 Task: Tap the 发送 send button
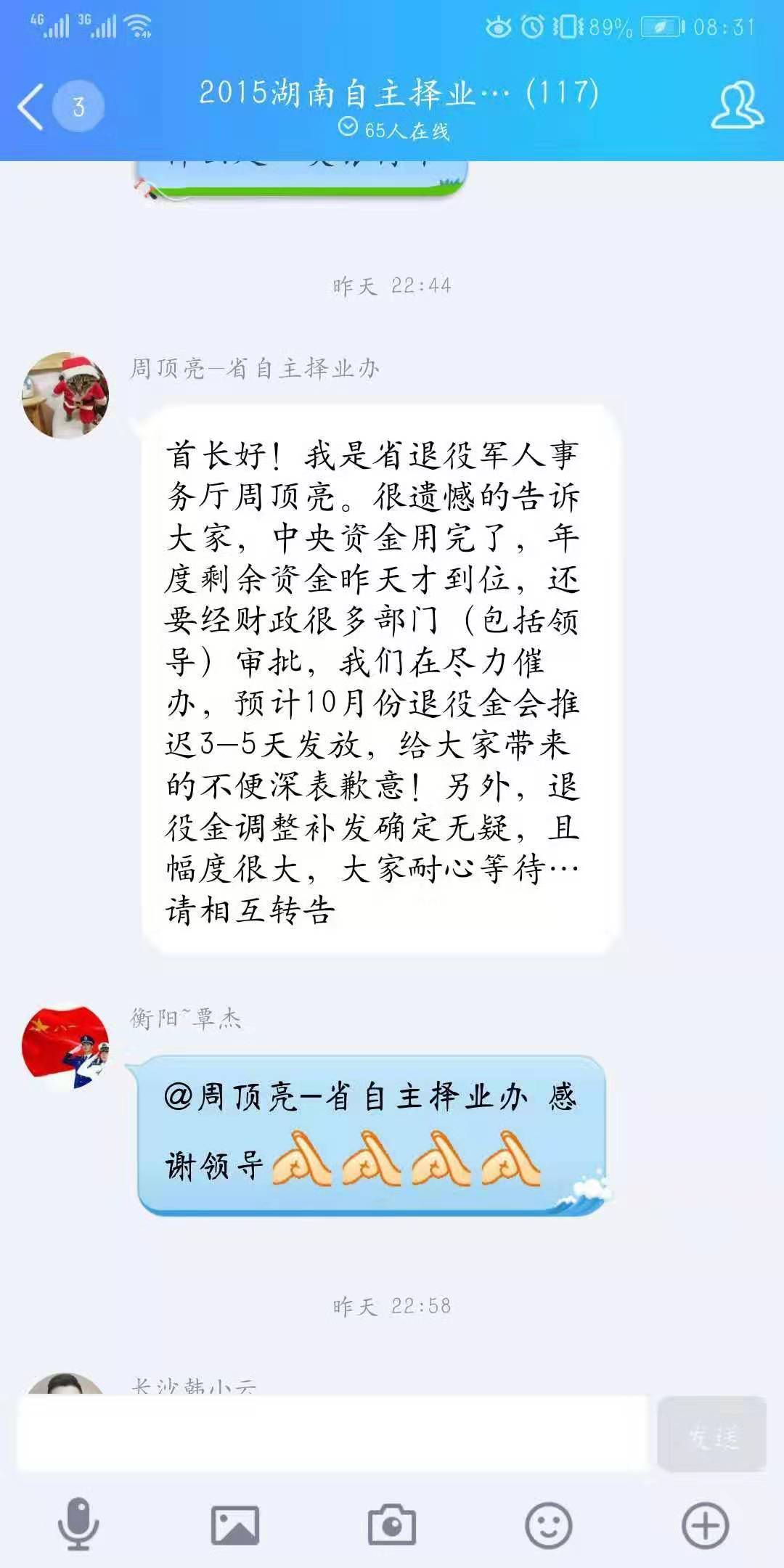click(711, 1433)
